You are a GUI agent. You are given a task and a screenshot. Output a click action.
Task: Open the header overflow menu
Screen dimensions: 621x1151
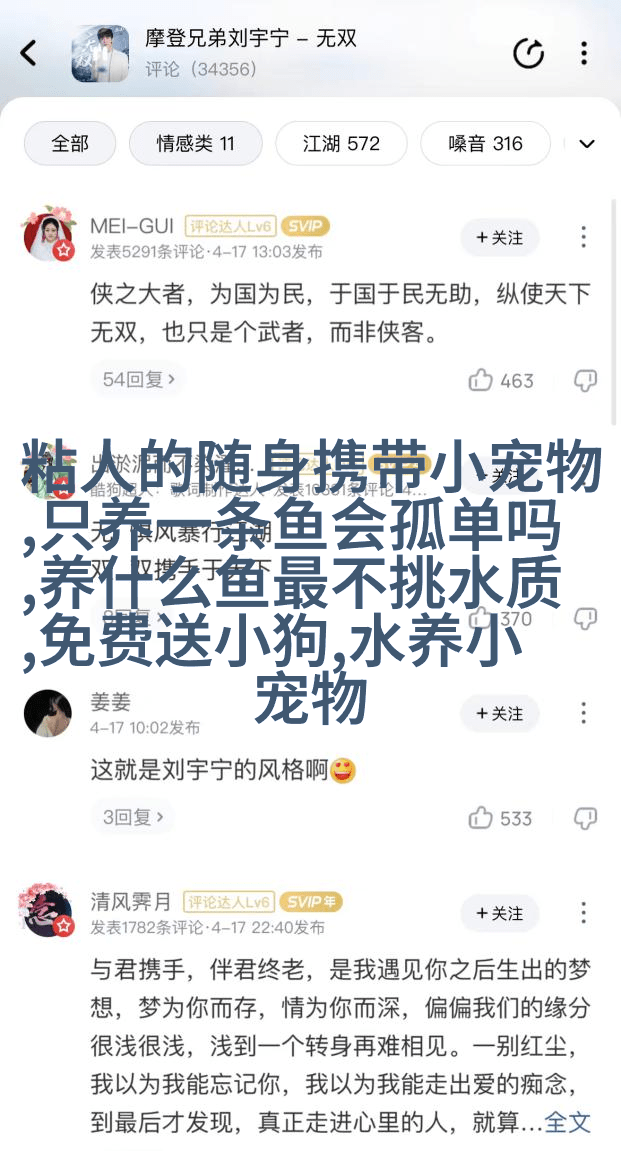click(584, 53)
